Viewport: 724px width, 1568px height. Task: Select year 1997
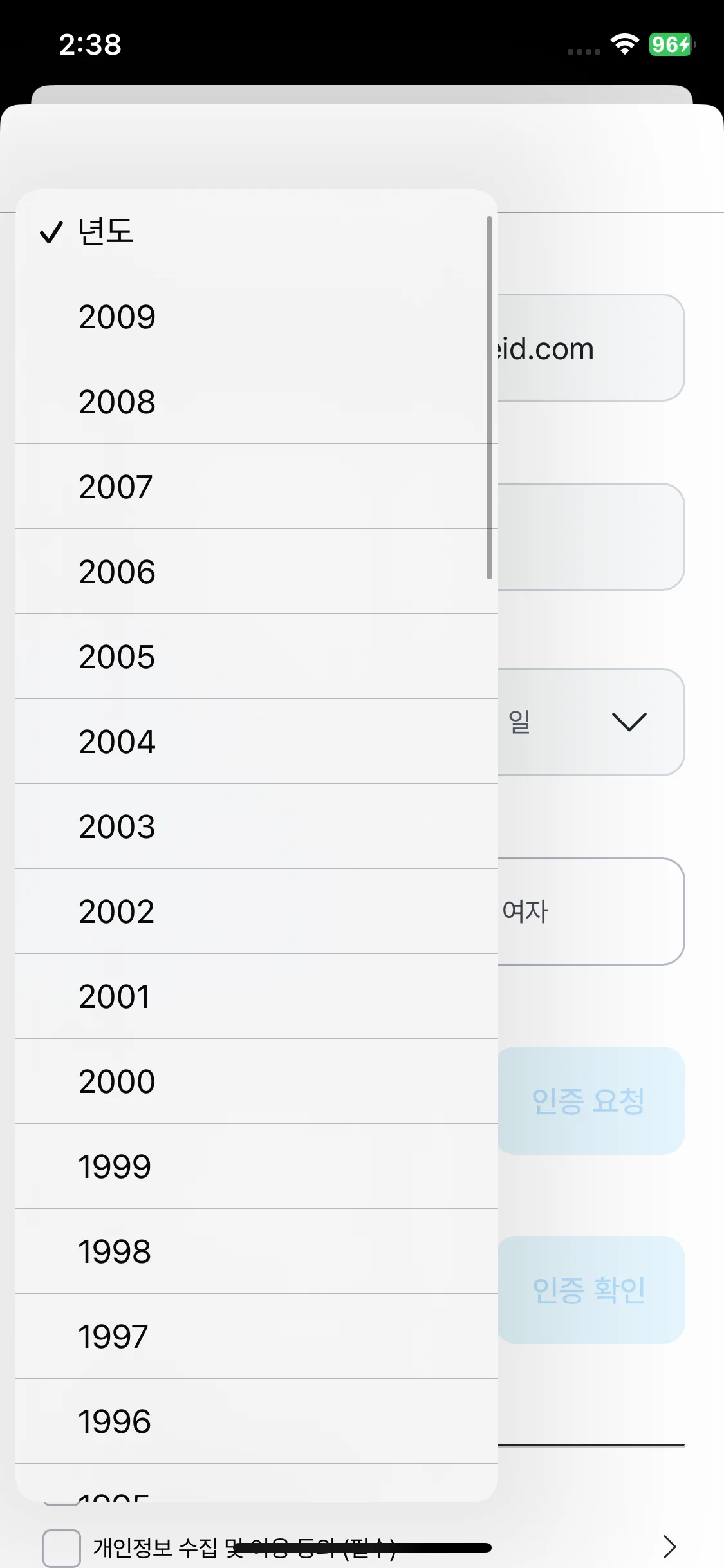click(x=256, y=1336)
